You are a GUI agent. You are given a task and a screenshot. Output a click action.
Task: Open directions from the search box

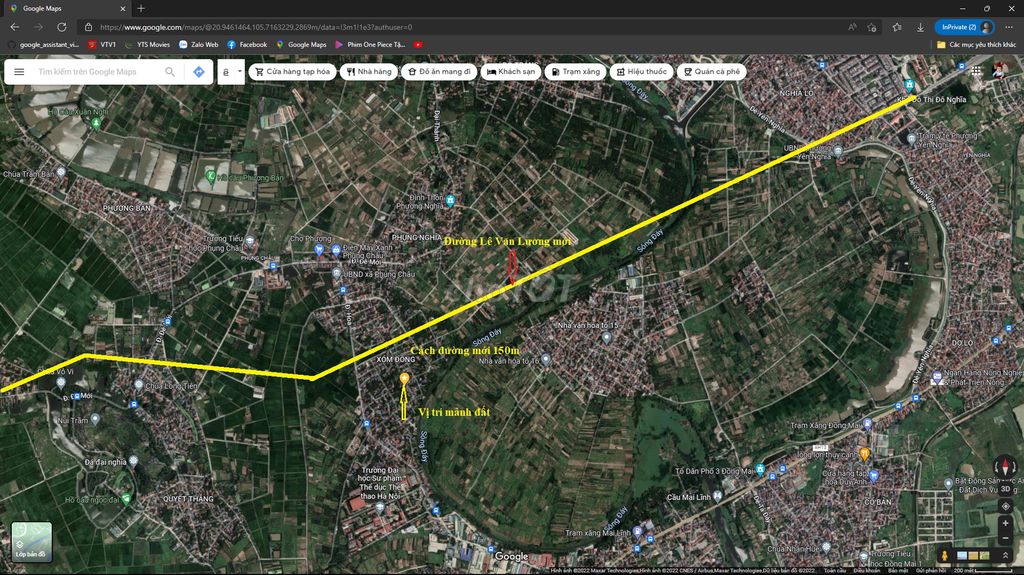click(x=199, y=72)
